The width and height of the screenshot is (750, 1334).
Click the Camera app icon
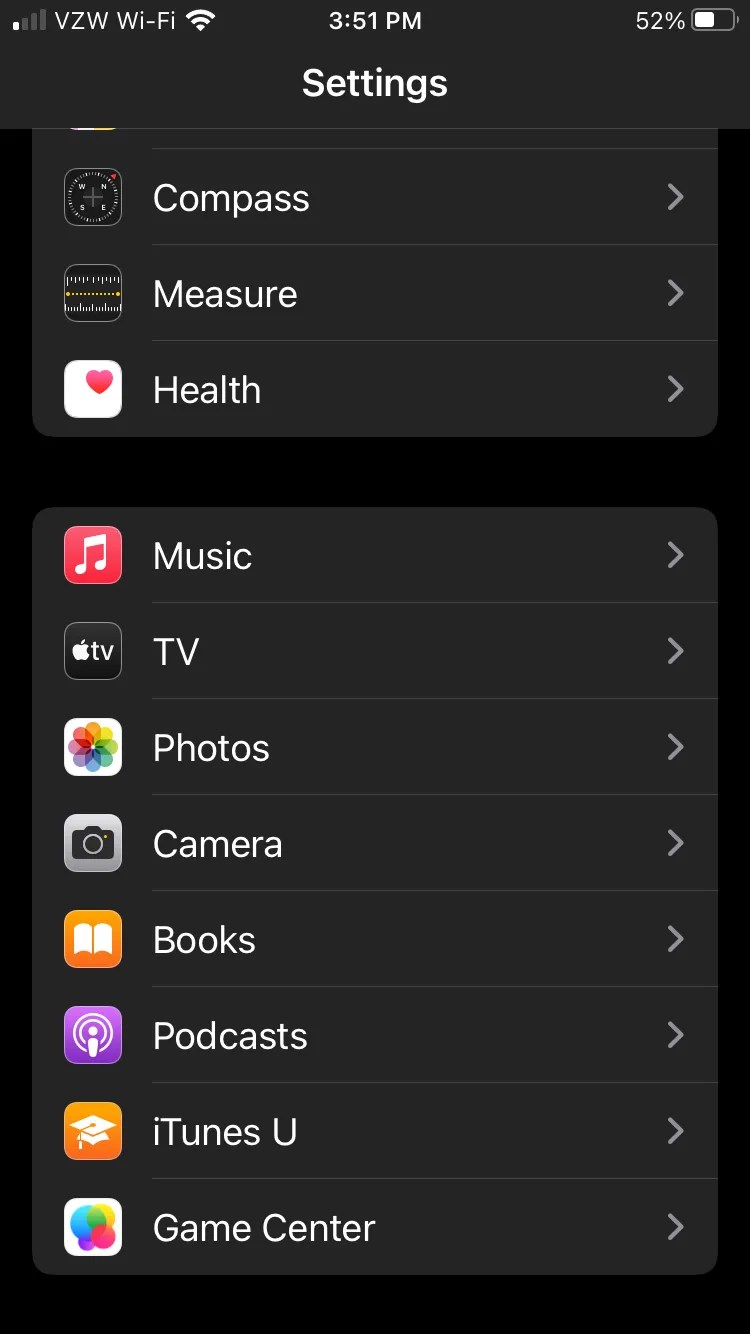[x=93, y=843]
